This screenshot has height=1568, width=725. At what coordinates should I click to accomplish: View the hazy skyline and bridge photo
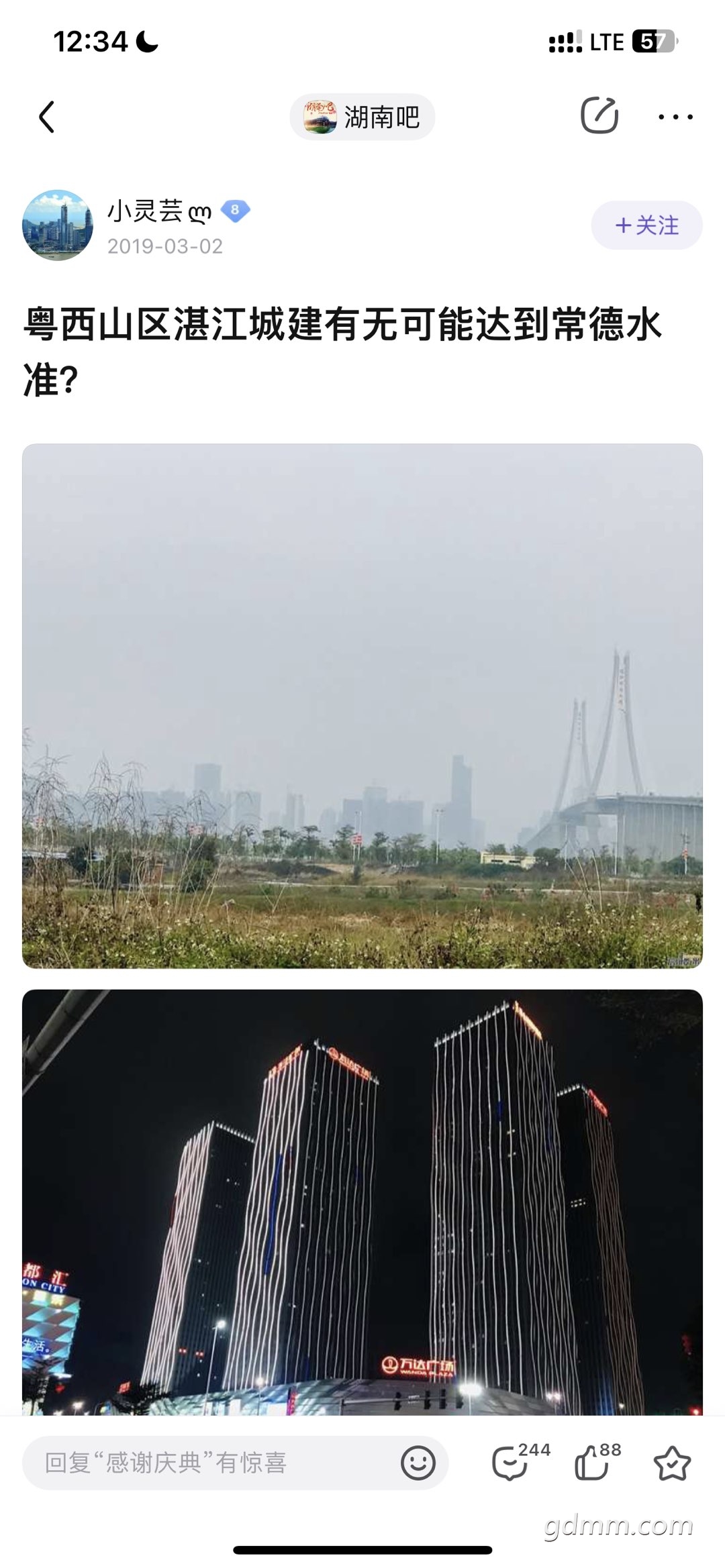click(362, 705)
